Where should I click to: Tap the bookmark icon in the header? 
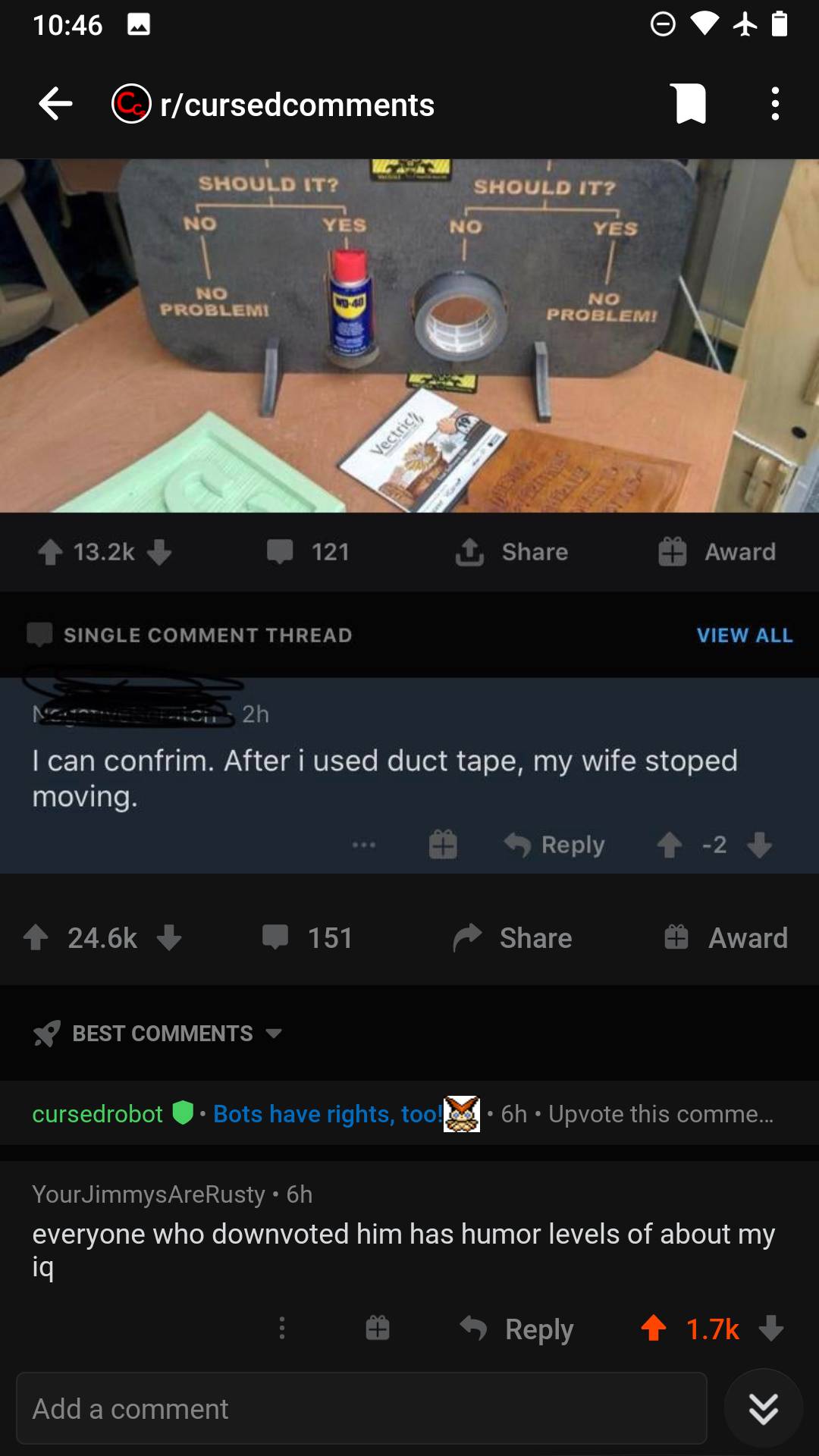[689, 104]
